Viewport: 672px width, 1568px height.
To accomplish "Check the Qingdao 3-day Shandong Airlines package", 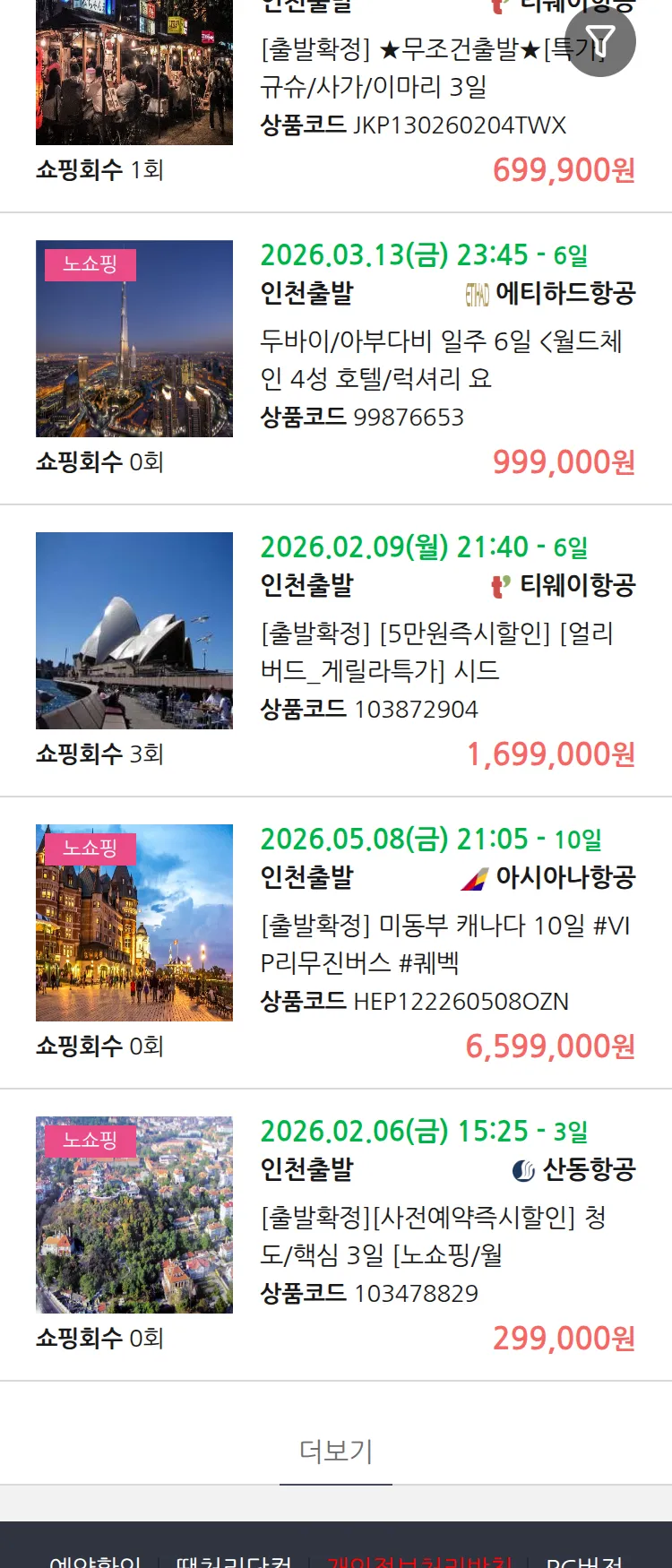I will pyautogui.click(x=433, y=1236).
